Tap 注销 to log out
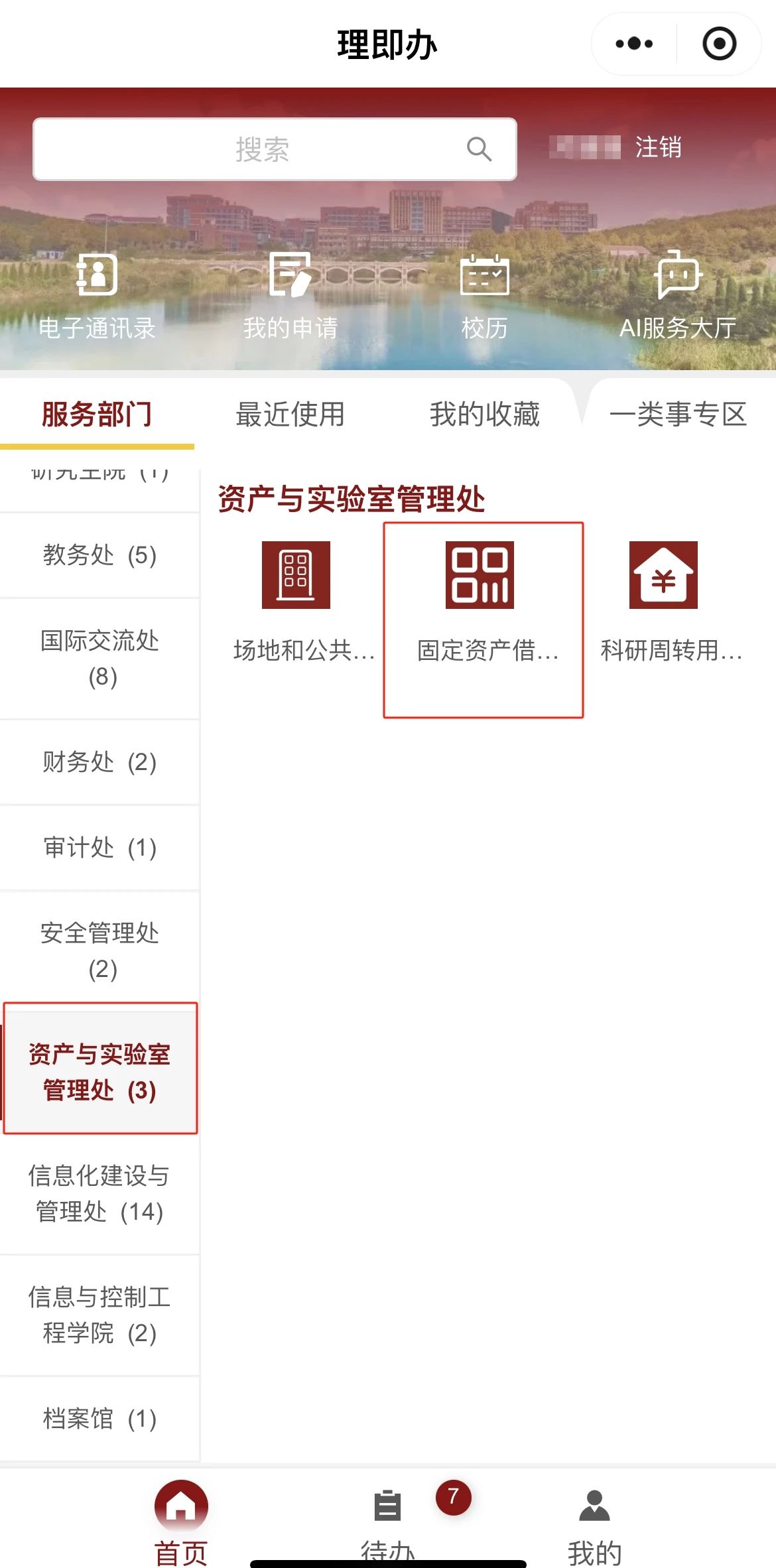This screenshot has height=1568, width=776. click(658, 147)
